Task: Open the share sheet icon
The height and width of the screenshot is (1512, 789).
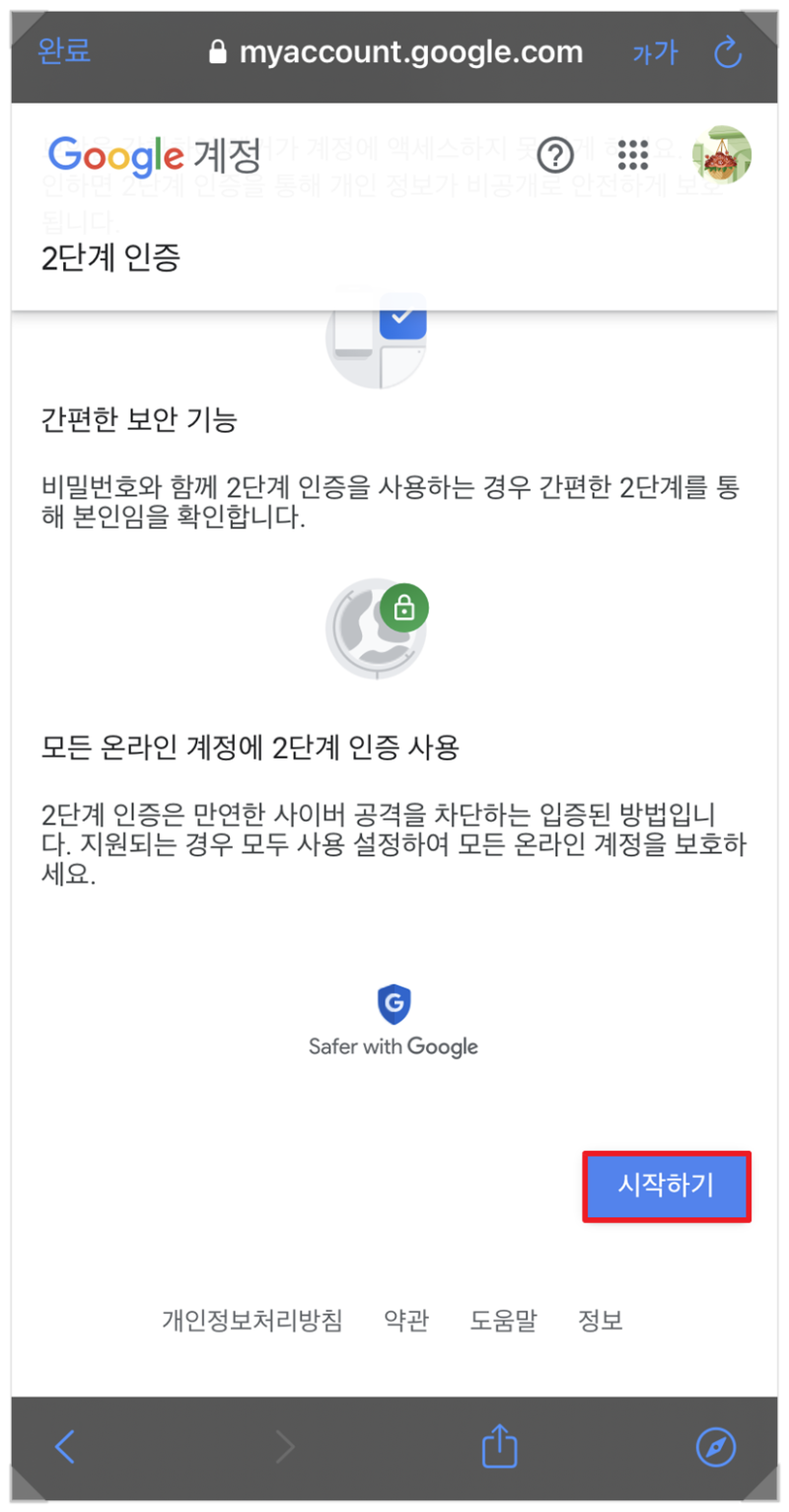Action: 498,1446
